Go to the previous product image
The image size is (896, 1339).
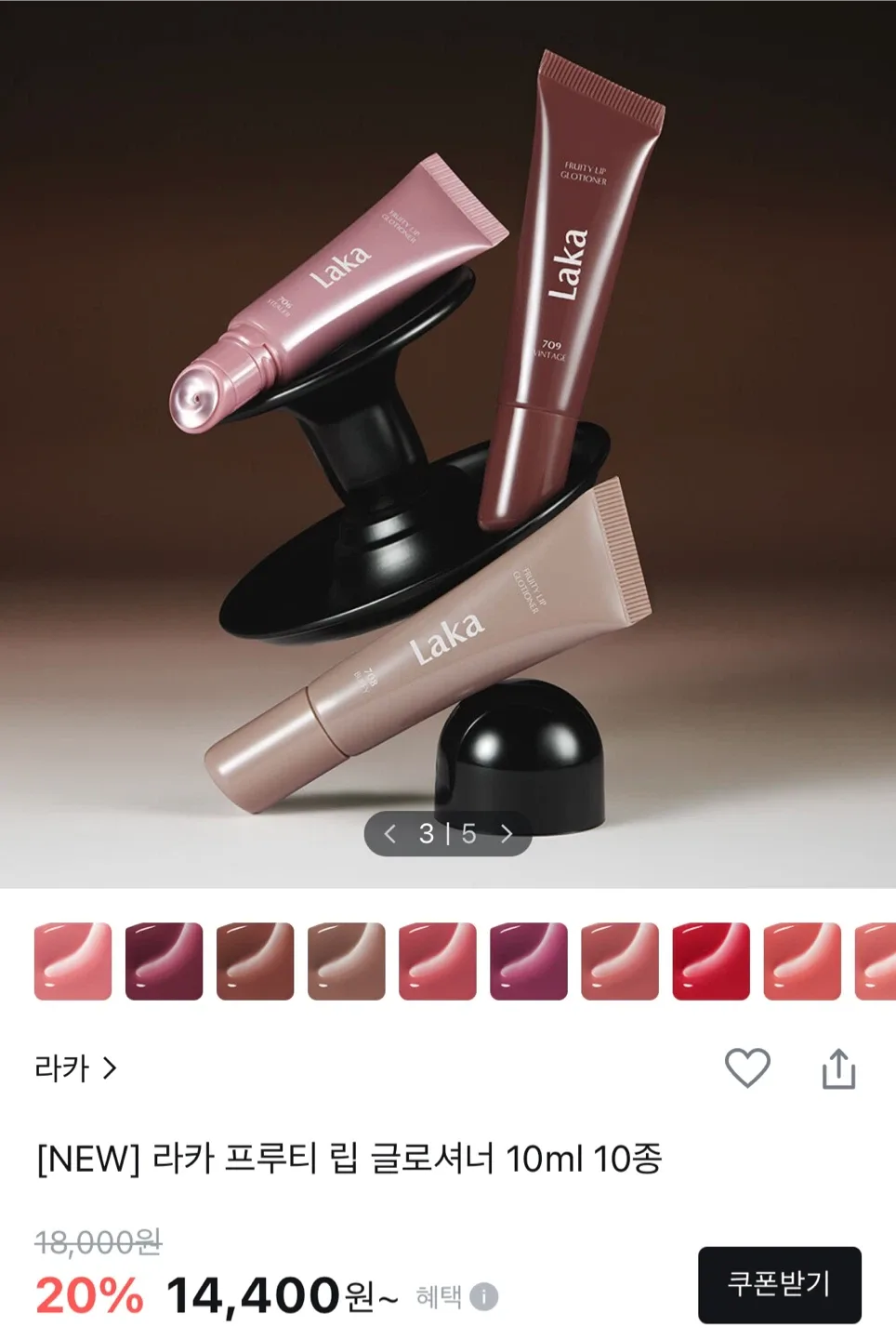(x=390, y=834)
